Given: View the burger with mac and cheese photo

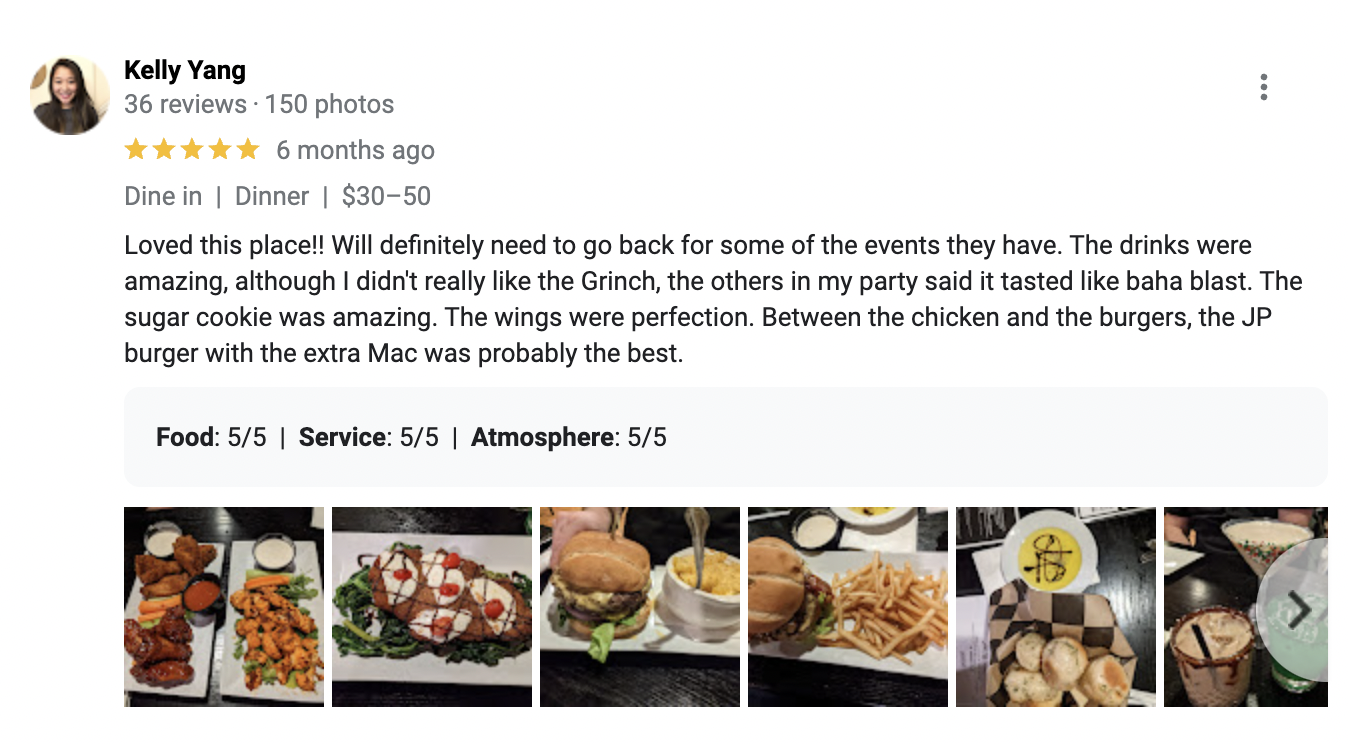Looking at the screenshot, I should coord(640,607).
